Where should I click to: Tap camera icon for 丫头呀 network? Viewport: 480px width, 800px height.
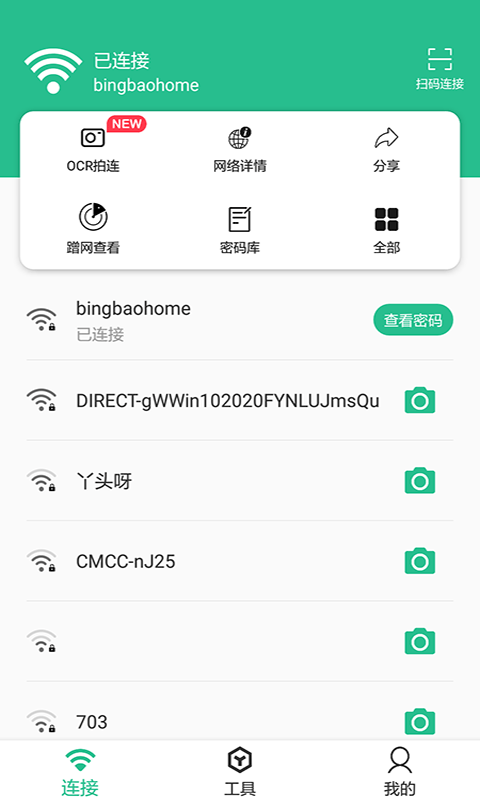420,481
